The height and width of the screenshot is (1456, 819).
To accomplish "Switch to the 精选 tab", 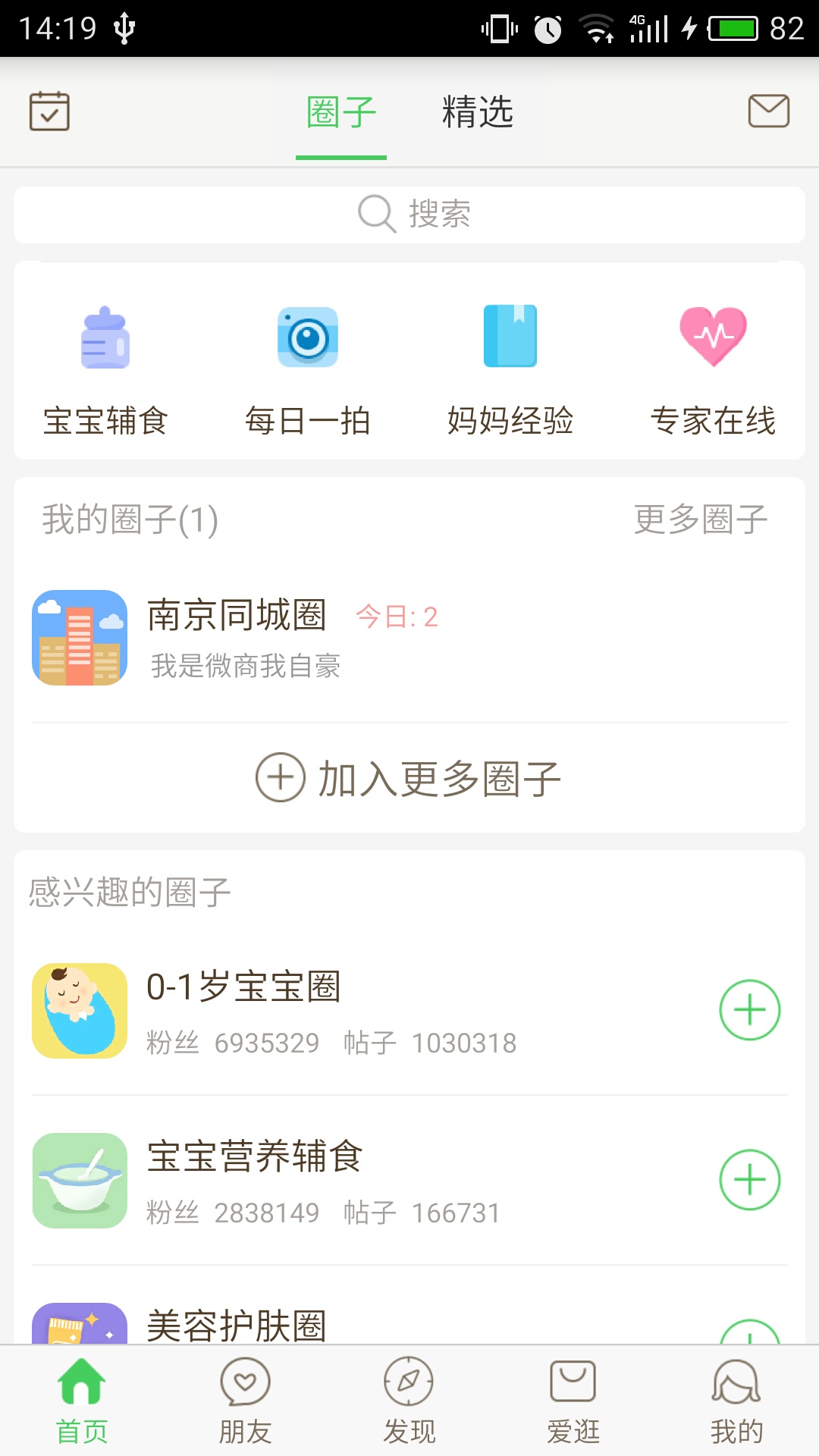I will (479, 111).
